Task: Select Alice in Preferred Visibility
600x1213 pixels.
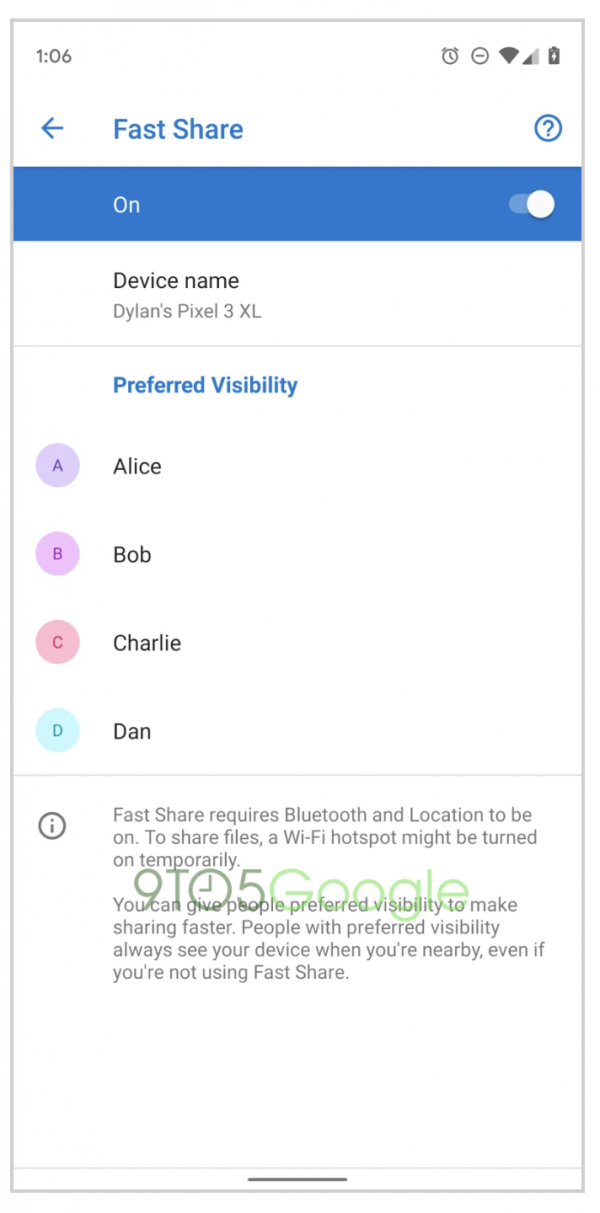Action: pyautogui.click(x=297, y=466)
